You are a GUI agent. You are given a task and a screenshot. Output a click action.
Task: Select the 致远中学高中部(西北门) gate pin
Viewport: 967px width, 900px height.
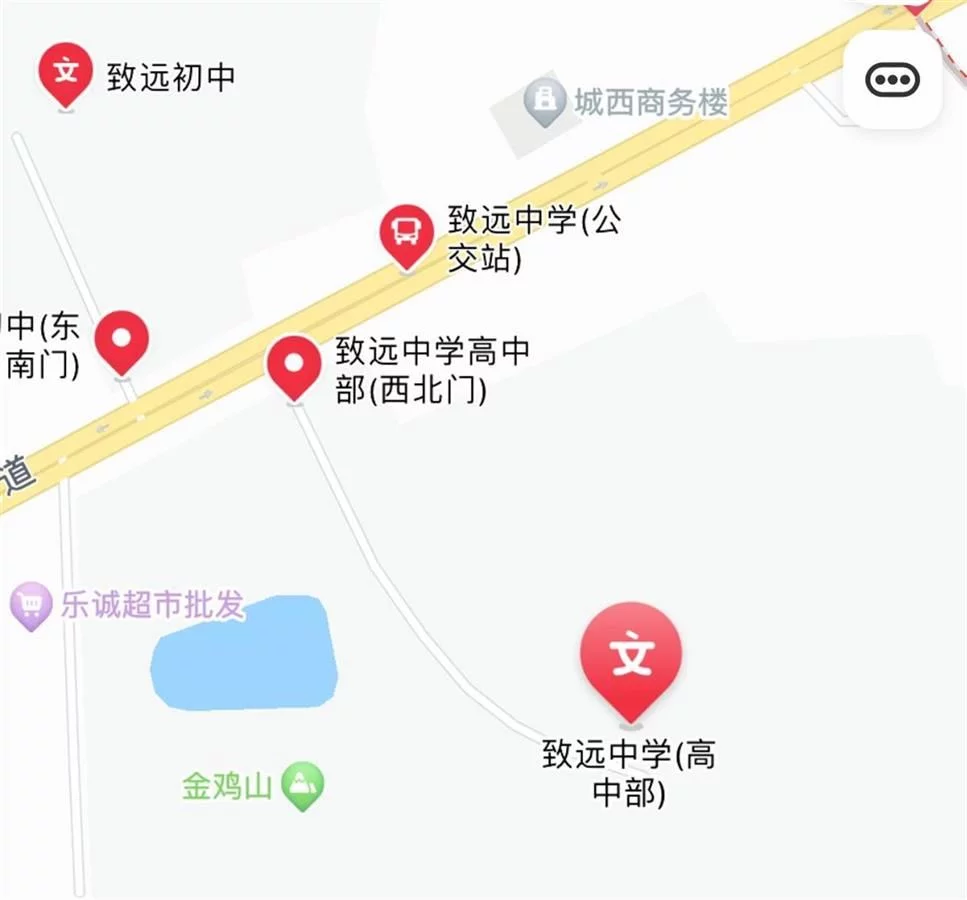click(294, 365)
